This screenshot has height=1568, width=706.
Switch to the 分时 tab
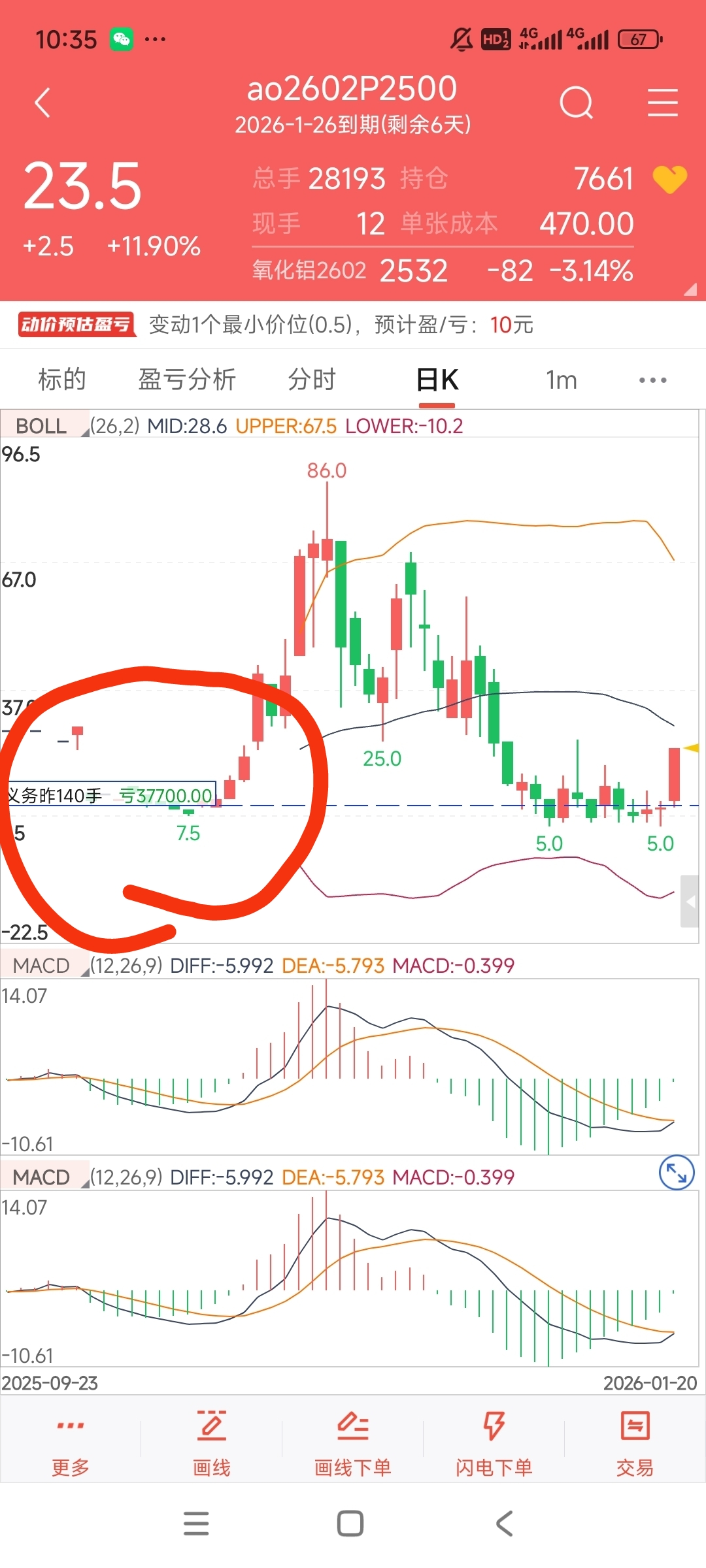[x=312, y=380]
